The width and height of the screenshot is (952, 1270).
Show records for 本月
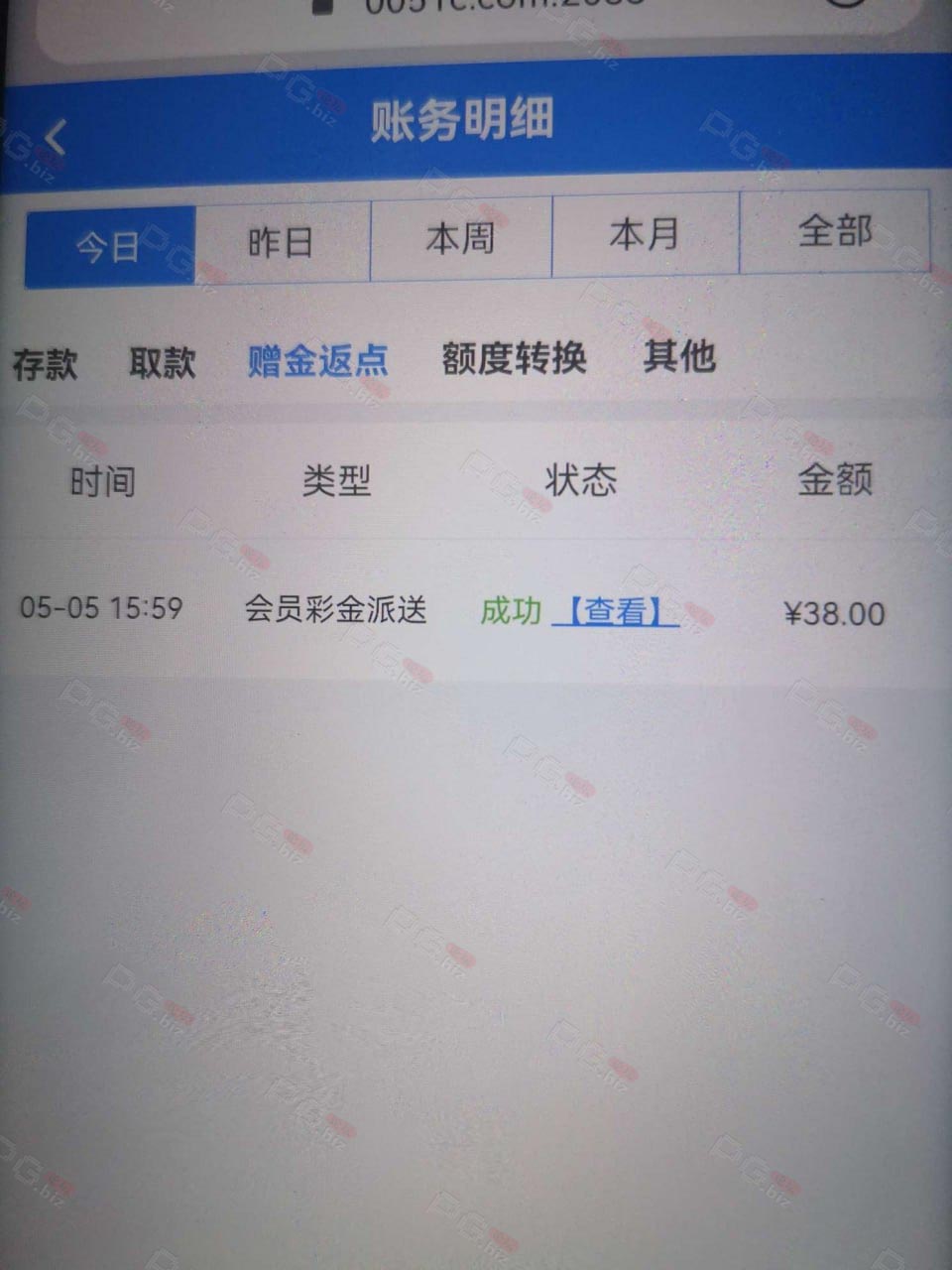point(645,235)
